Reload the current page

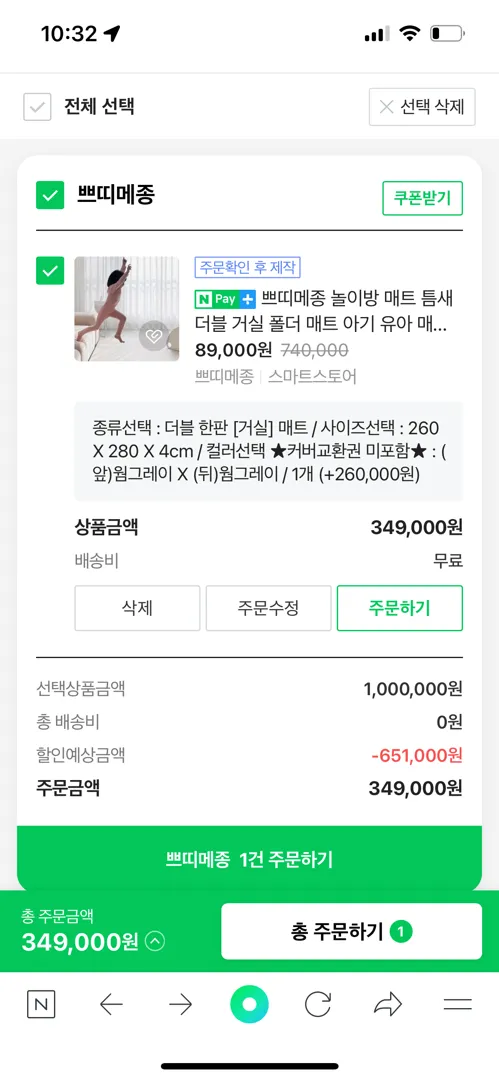pyautogui.click(x=318, y=1005)
